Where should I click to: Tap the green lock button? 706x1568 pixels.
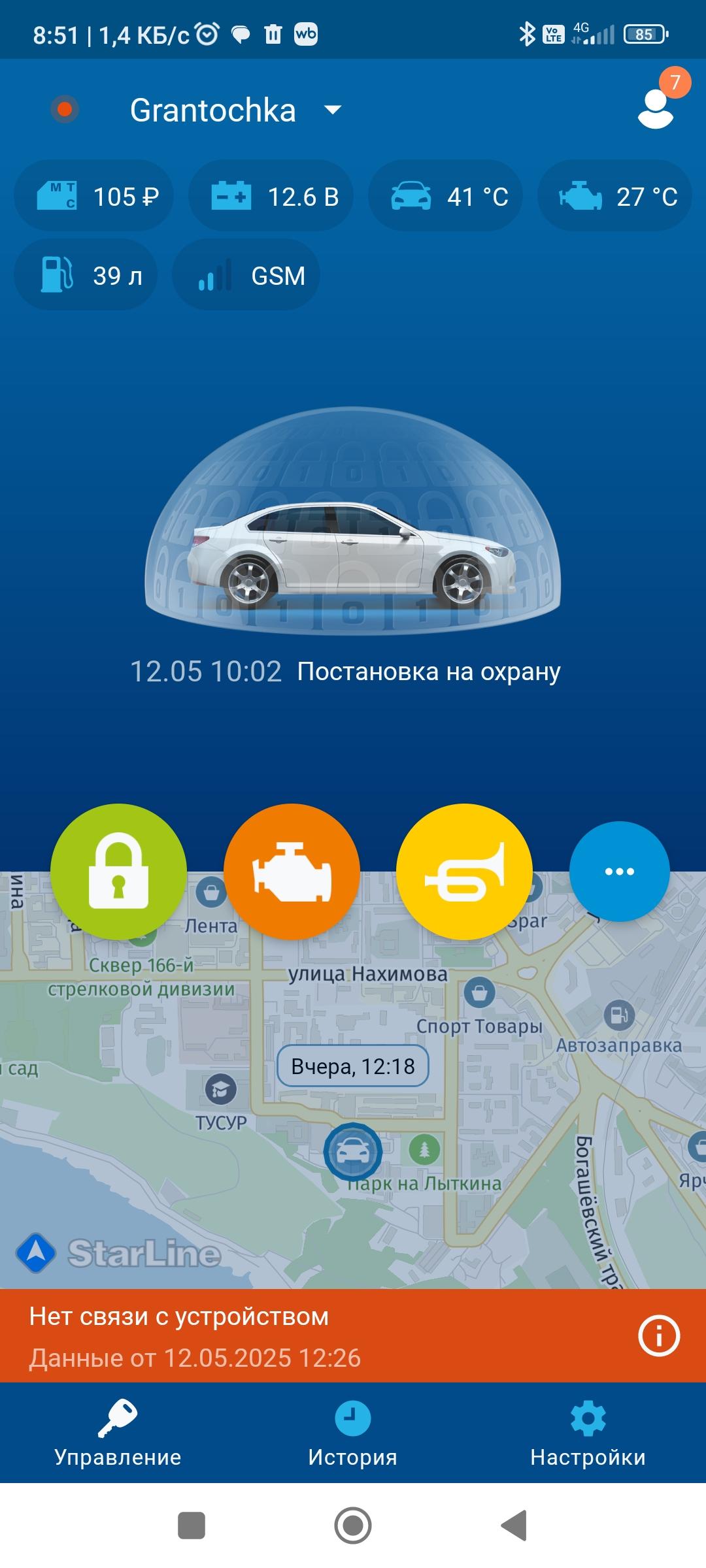coord(118,872)
